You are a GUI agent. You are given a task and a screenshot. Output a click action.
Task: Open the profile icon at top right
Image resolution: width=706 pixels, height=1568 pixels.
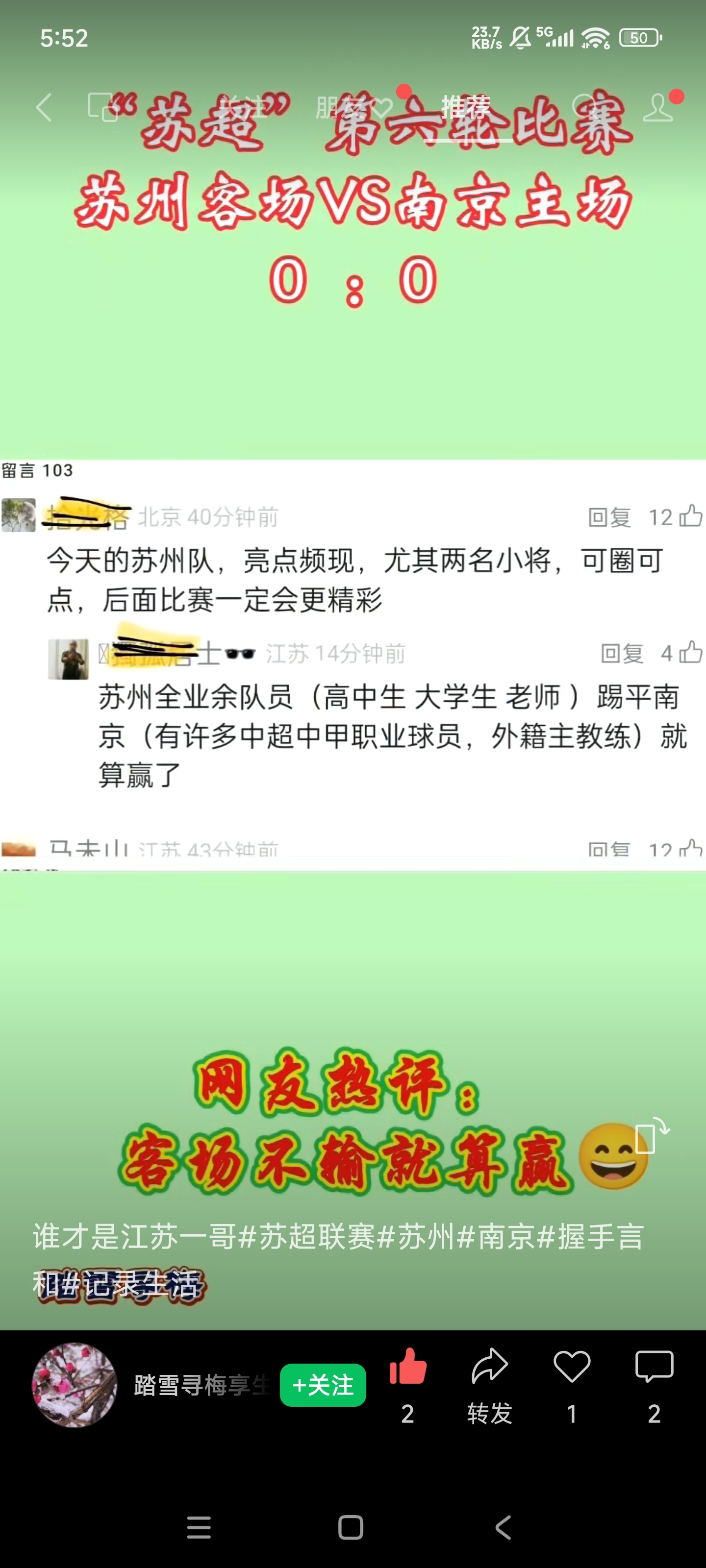pos(658,108)
